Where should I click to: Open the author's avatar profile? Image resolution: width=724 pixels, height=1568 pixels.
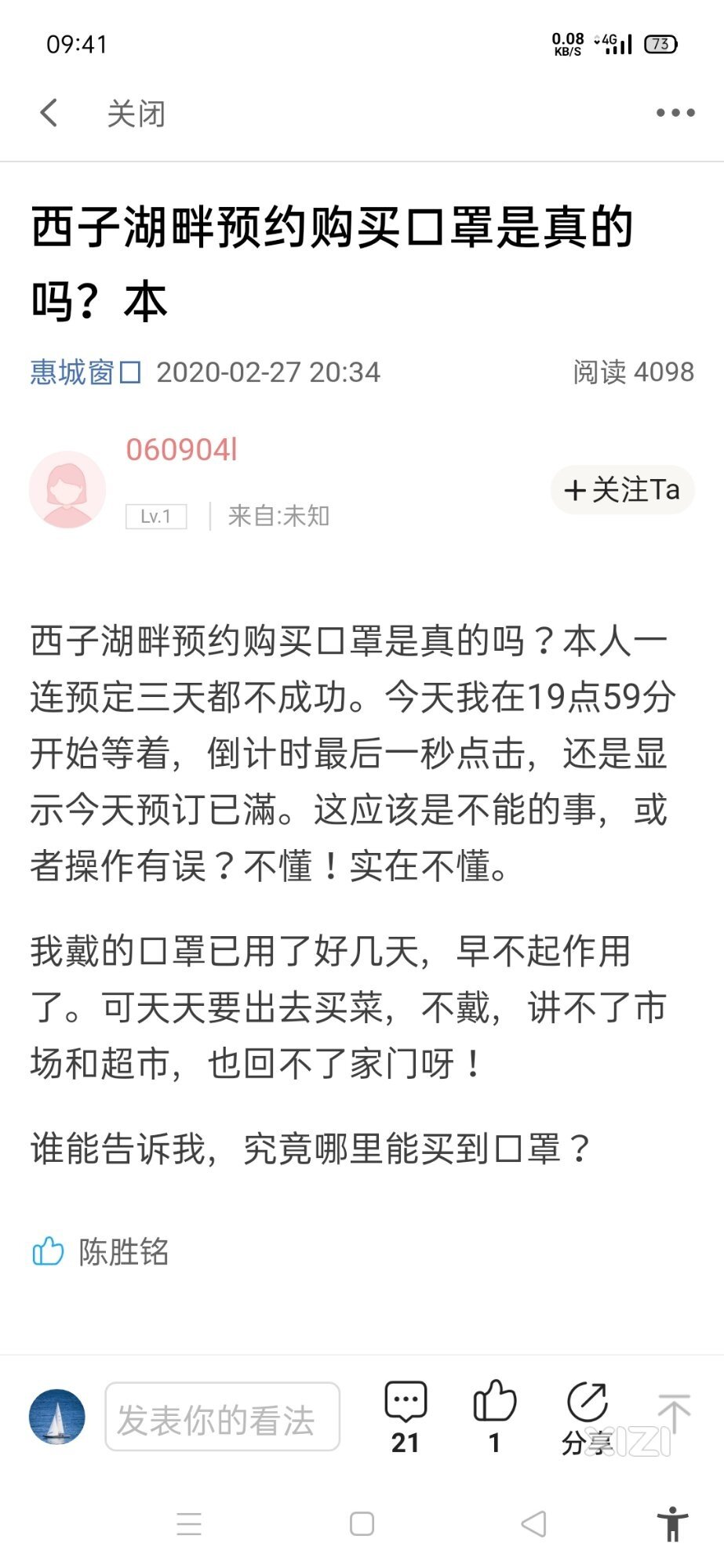67,489
